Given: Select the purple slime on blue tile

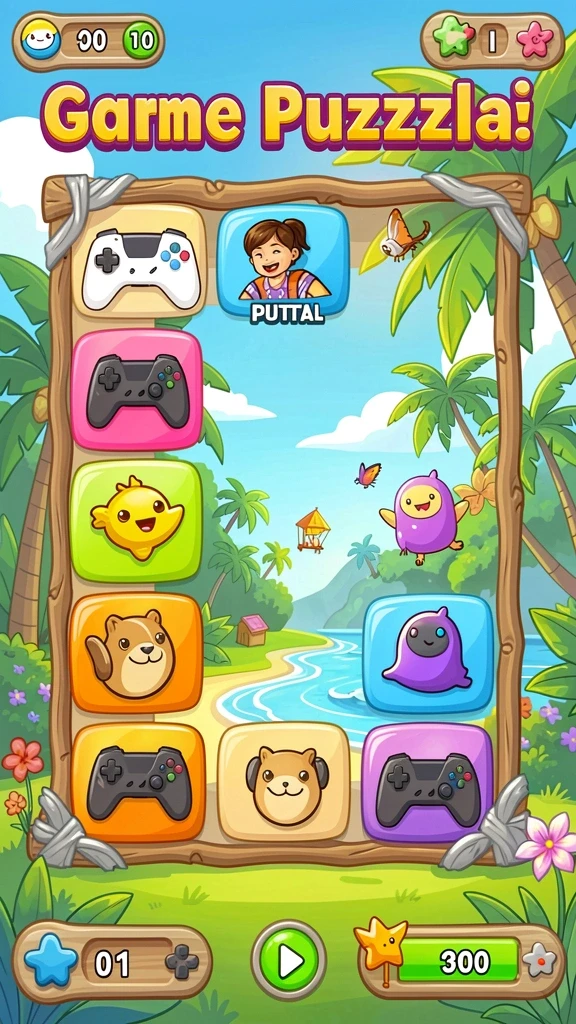Looking at the screenshot, I should (428, 654).
